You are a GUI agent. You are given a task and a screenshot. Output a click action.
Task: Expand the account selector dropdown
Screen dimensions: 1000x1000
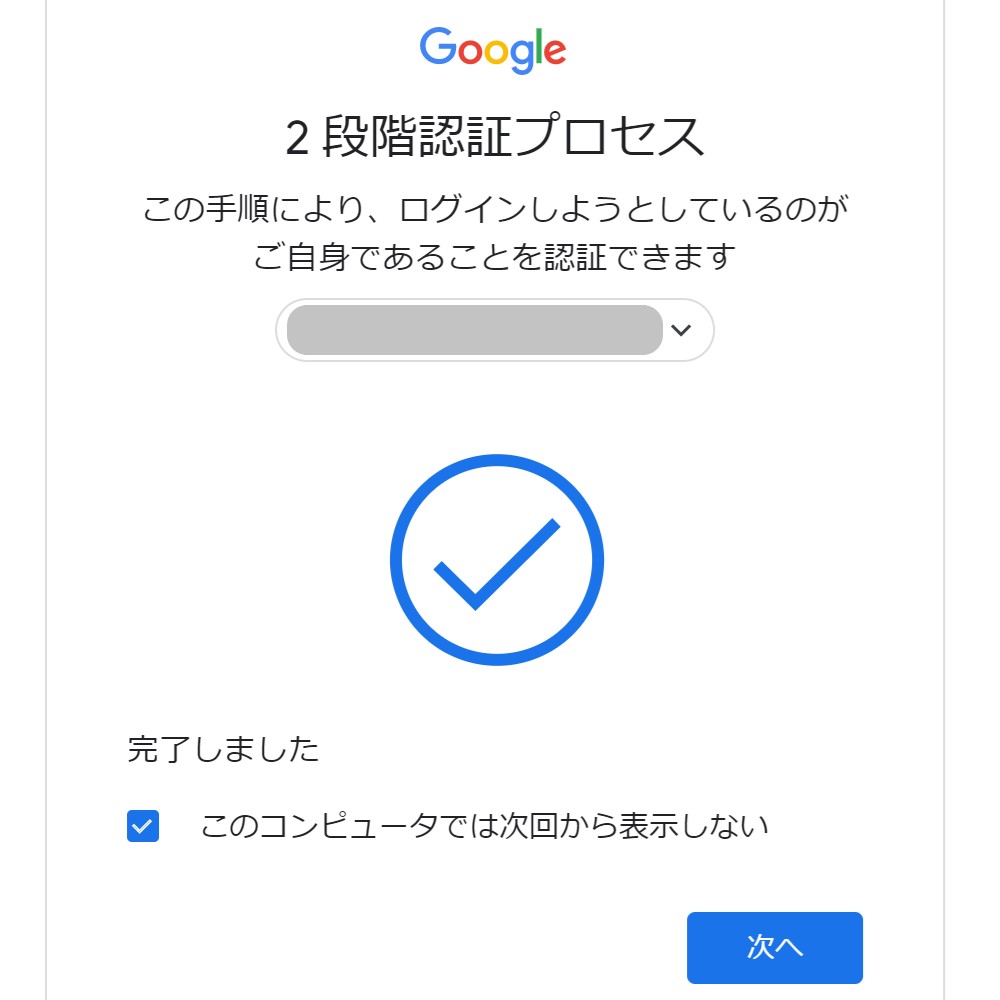click(682, 330)
